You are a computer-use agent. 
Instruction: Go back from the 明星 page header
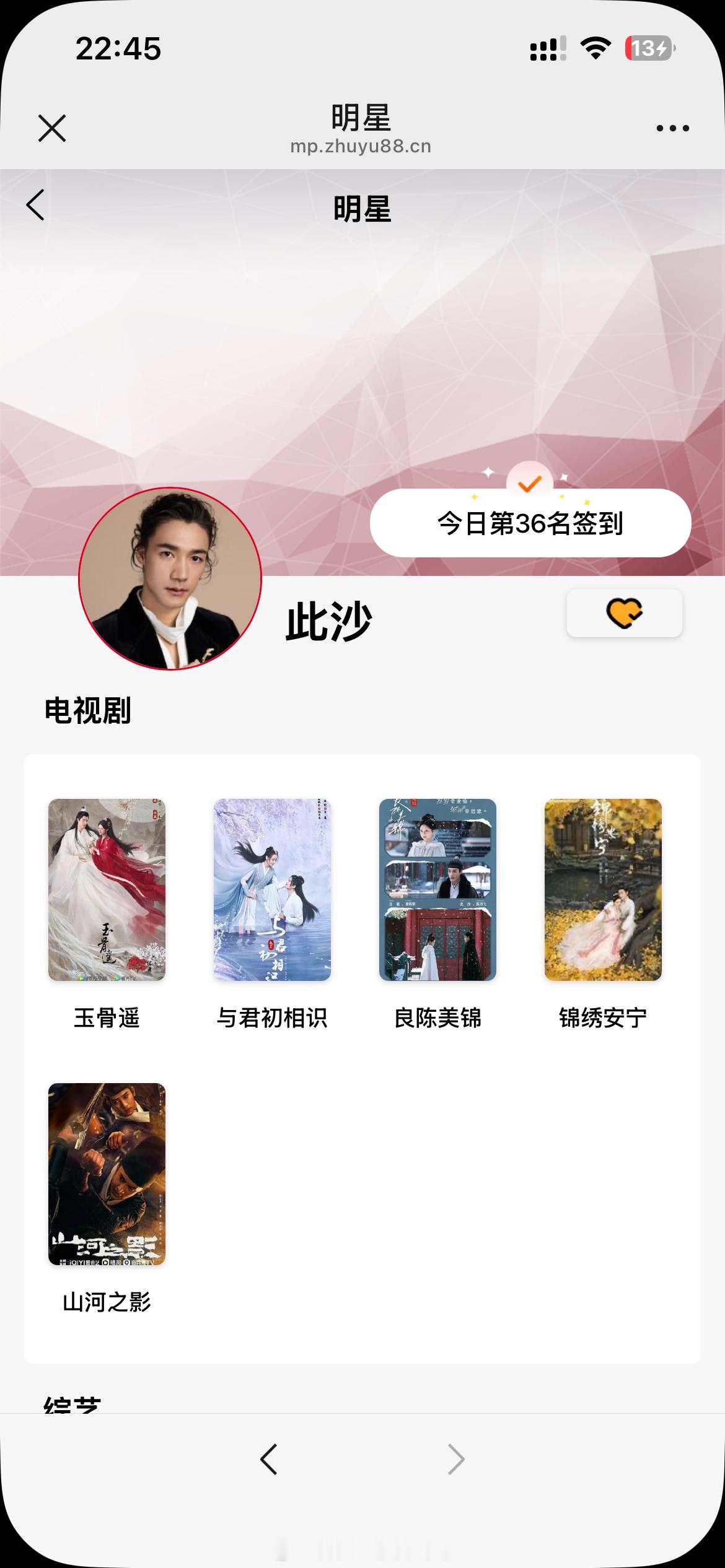(x=35, y=205)
